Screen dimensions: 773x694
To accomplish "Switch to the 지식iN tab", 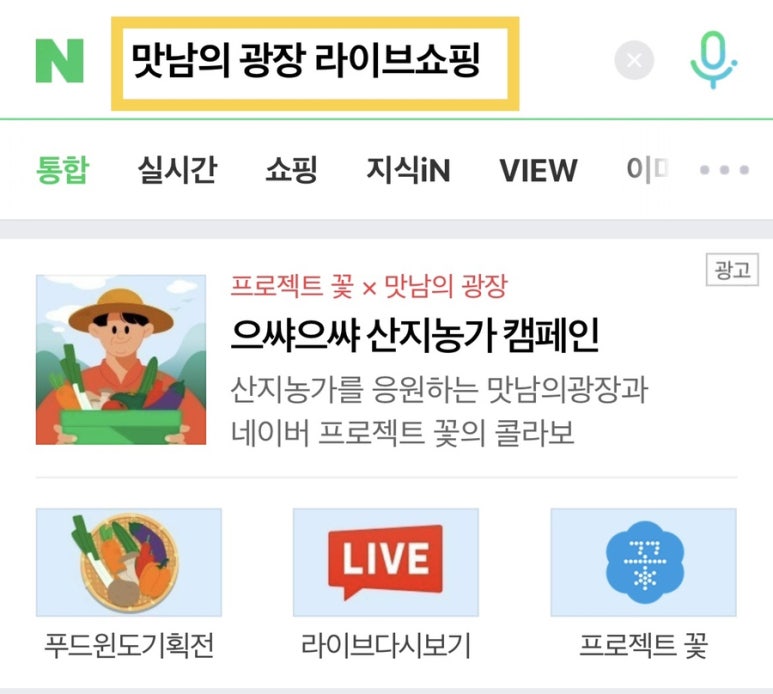I will pyautogui.click(x=408, y=171).
